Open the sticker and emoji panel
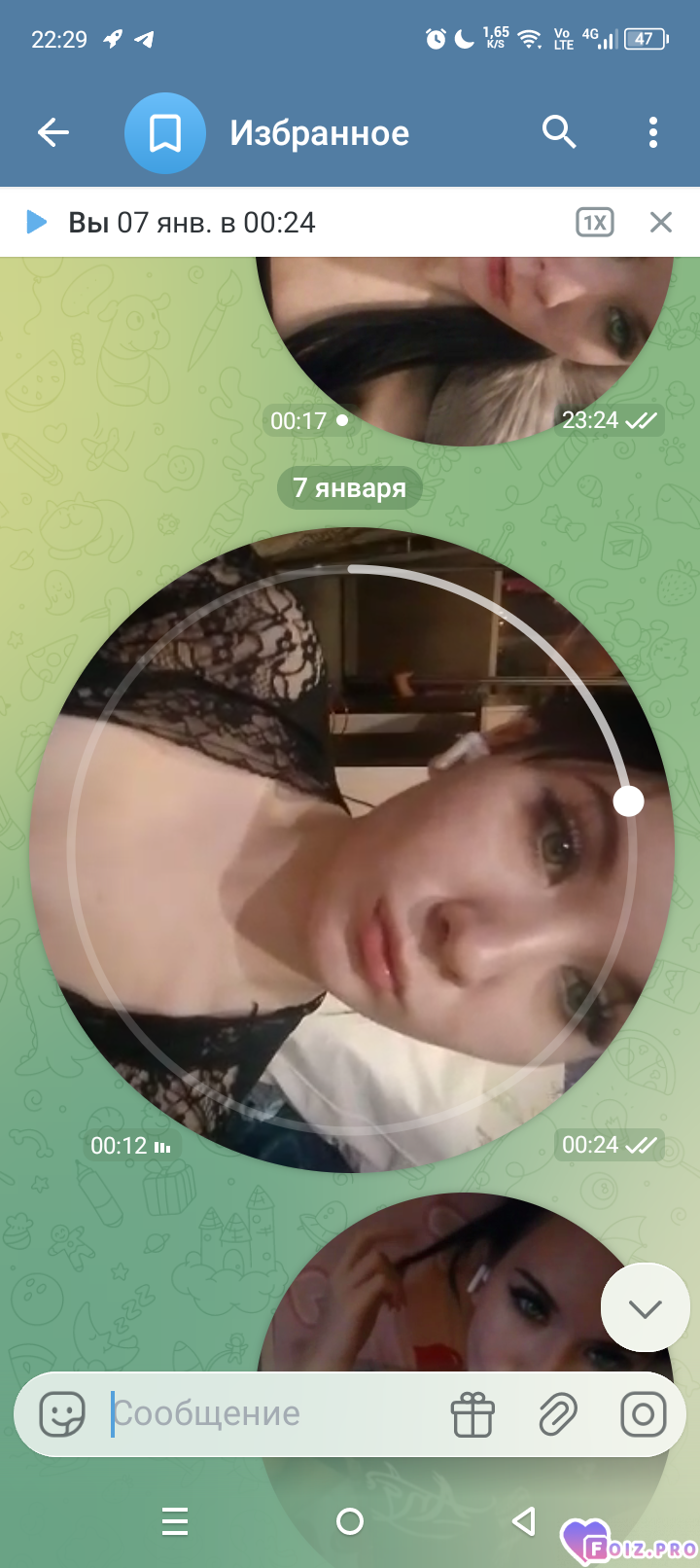The width and height of the screenshot is (700, 1568). point(62,1413)
